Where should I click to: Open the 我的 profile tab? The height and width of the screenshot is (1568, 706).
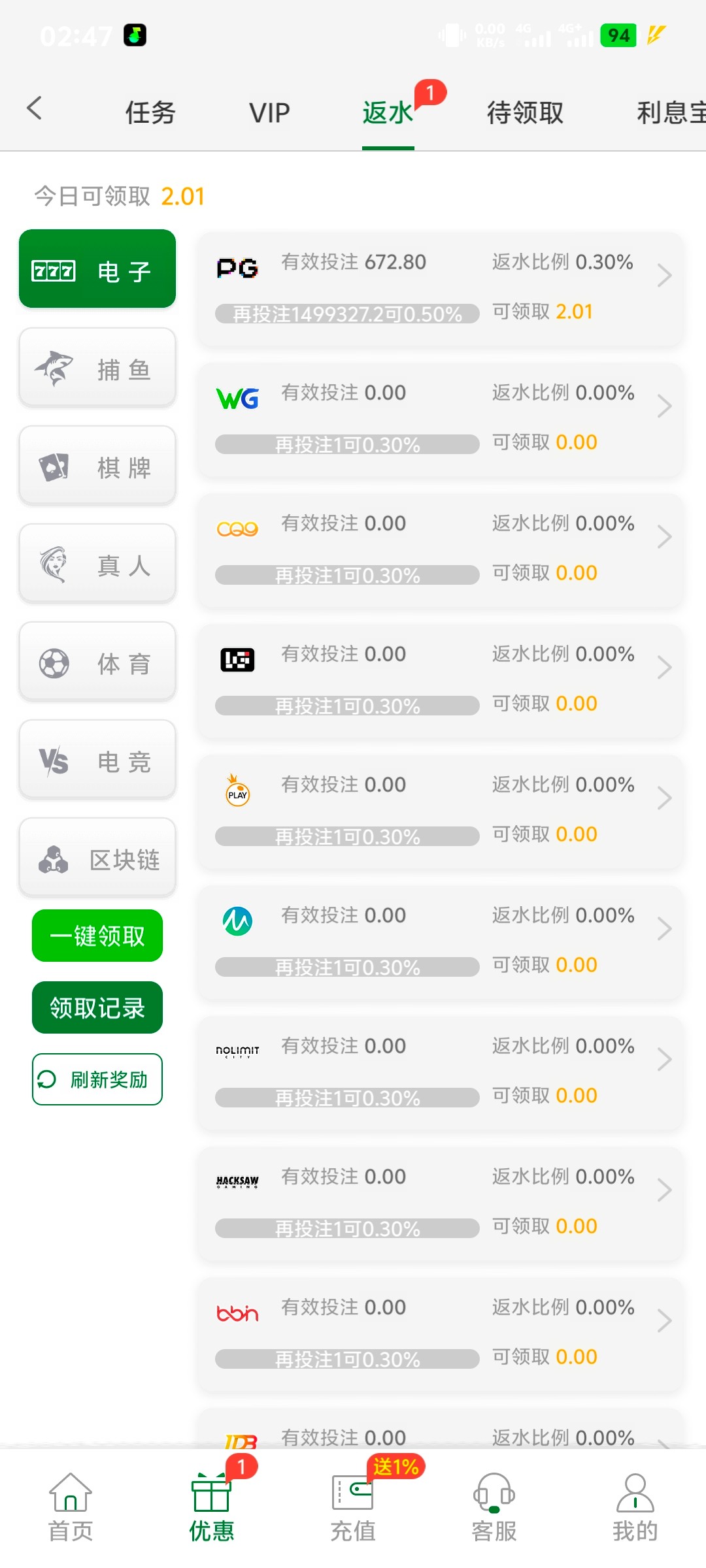(x=635, y=1507)
